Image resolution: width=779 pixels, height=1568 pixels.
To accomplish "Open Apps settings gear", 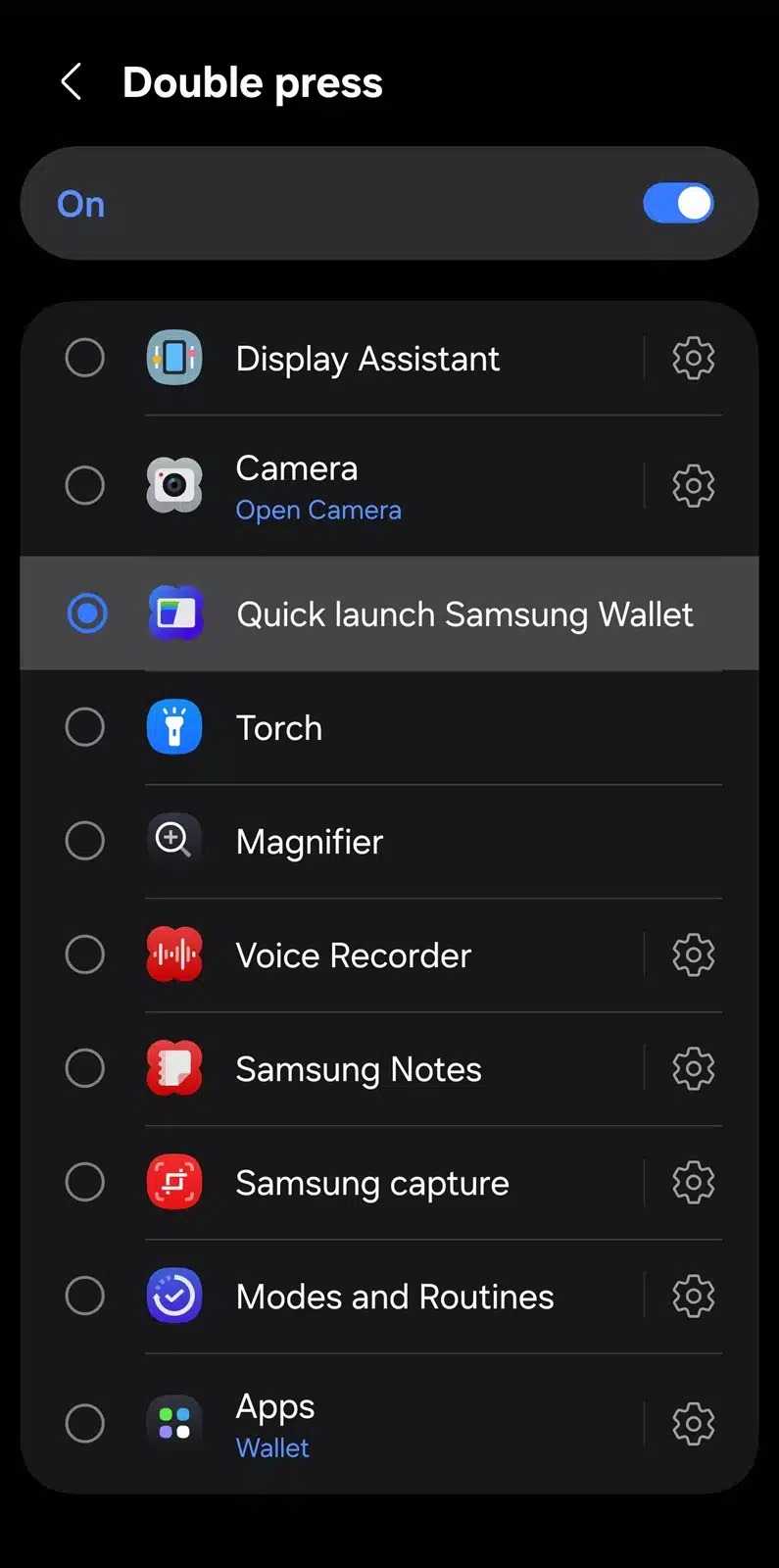I will [x=693, y=1424].
